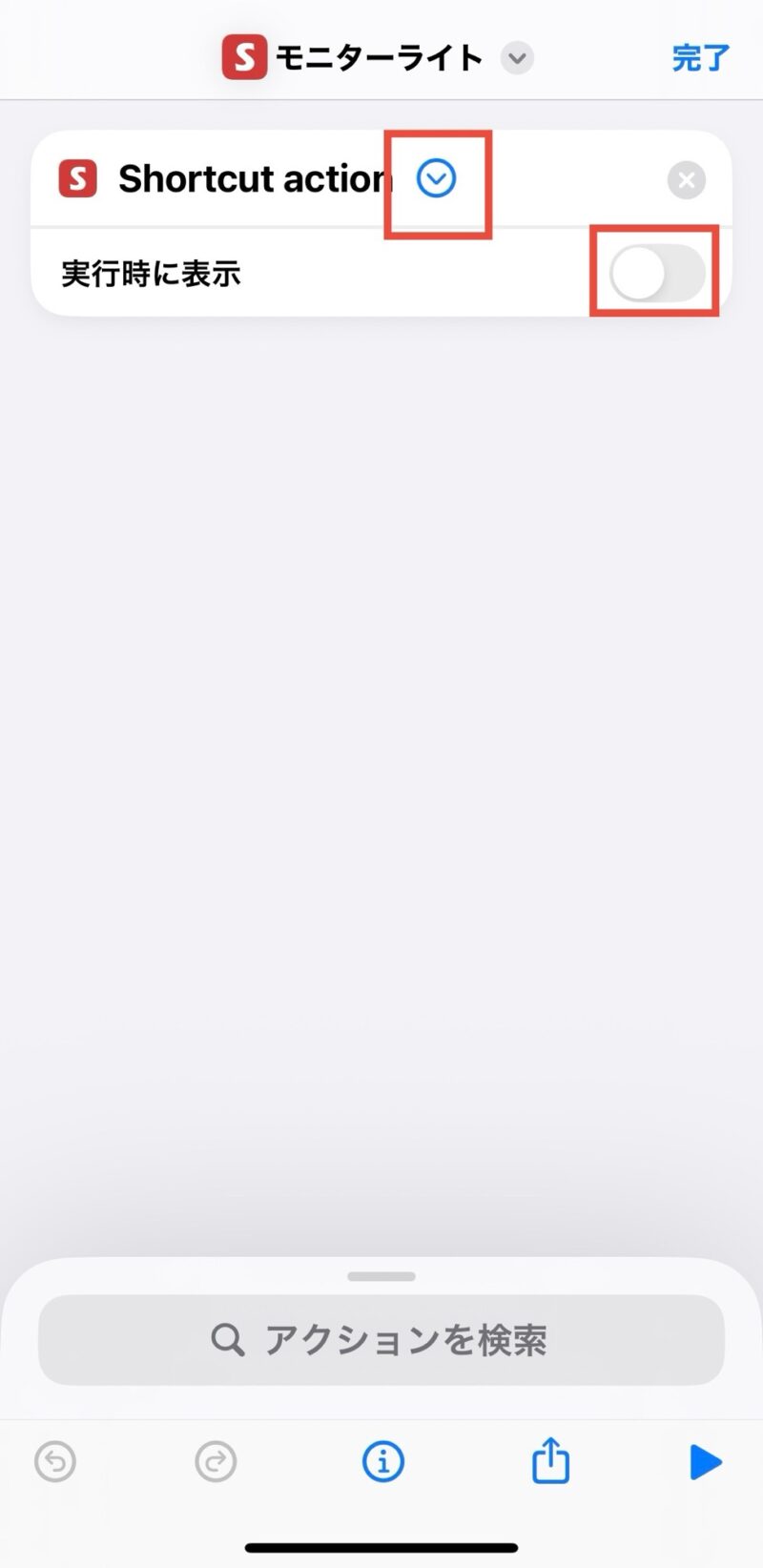Remove the Shortcut action

click(686, 179)
